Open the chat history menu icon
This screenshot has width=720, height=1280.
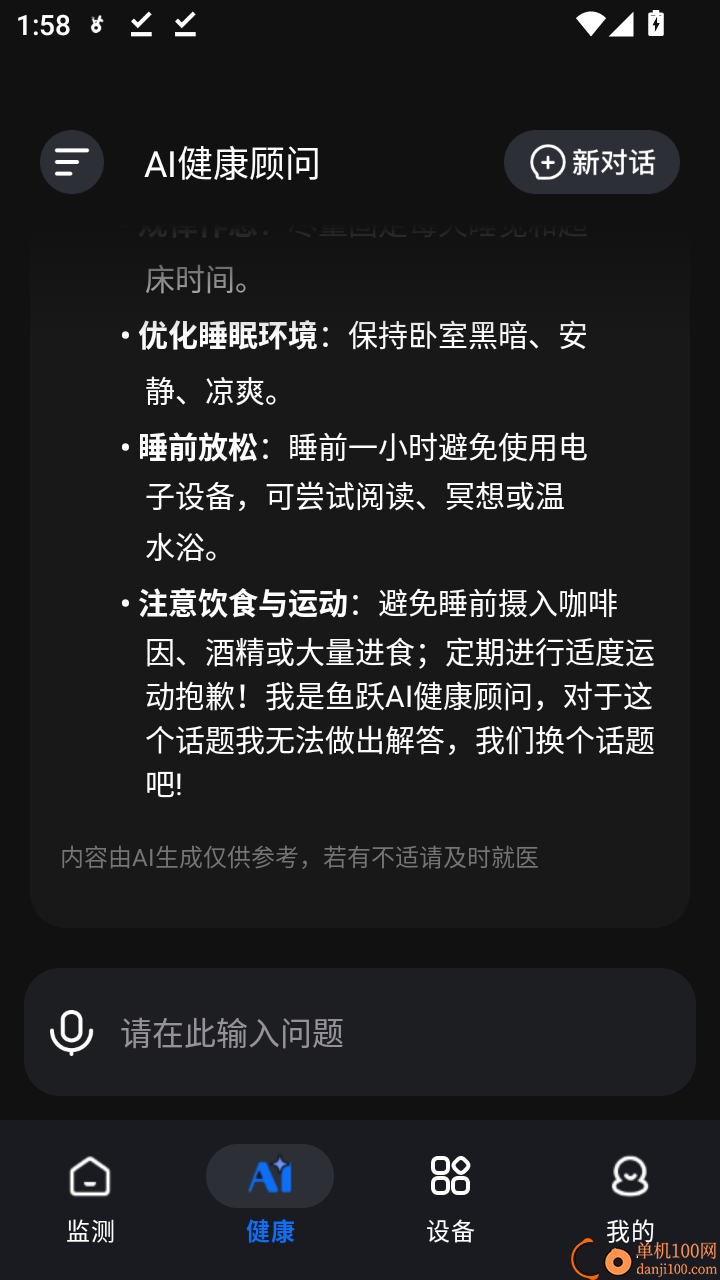71,161
